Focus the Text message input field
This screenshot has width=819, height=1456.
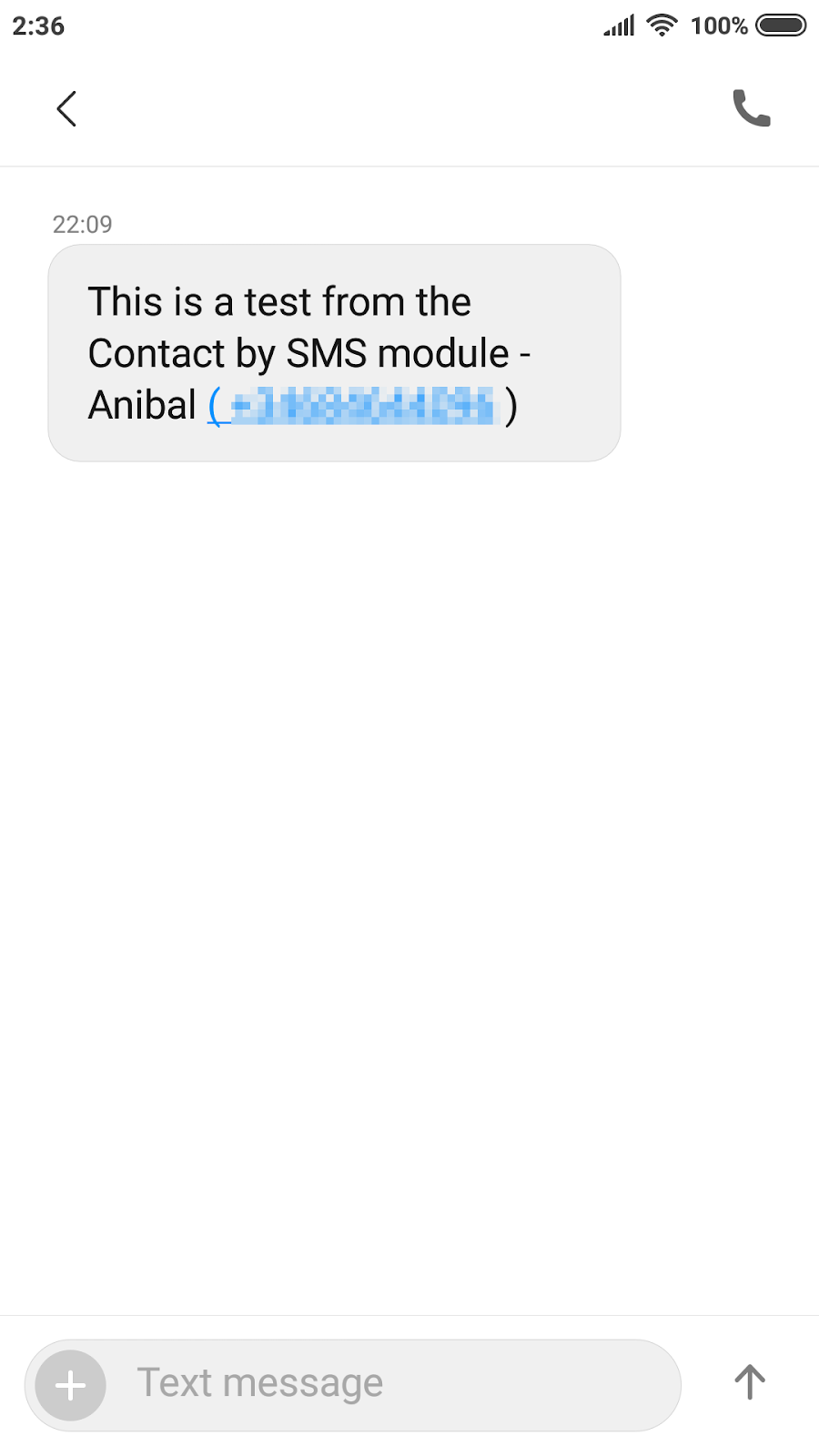click(x=393, y=1384)
